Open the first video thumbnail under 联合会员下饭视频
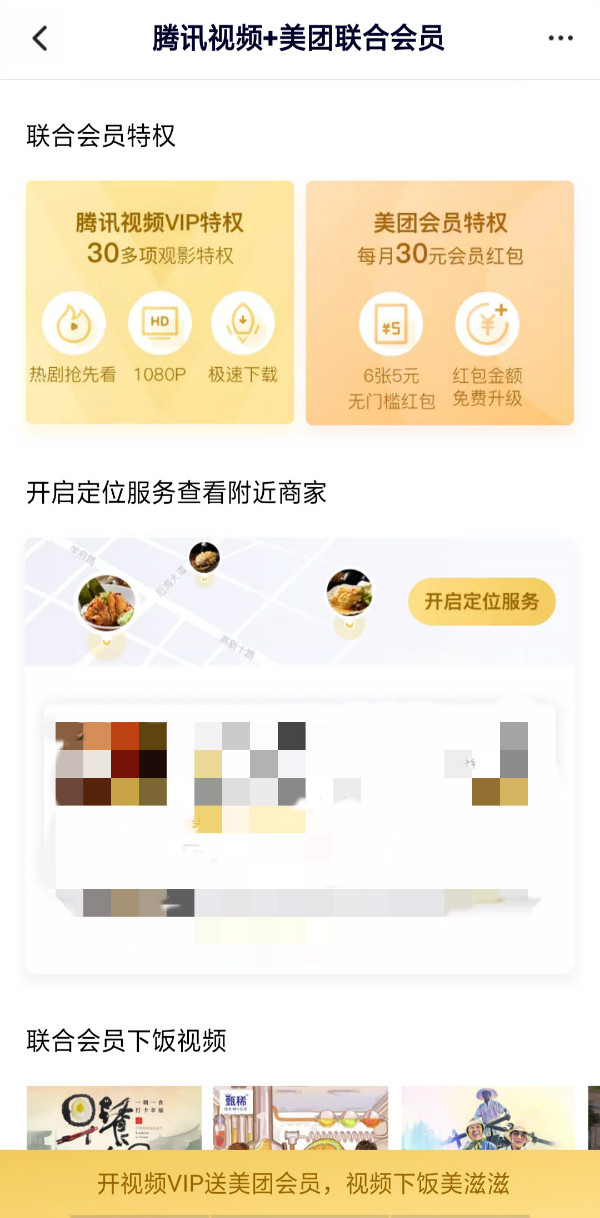The height and width of the screenshot is (1218, 600). pyautogui.click(x=114, y=1117)
